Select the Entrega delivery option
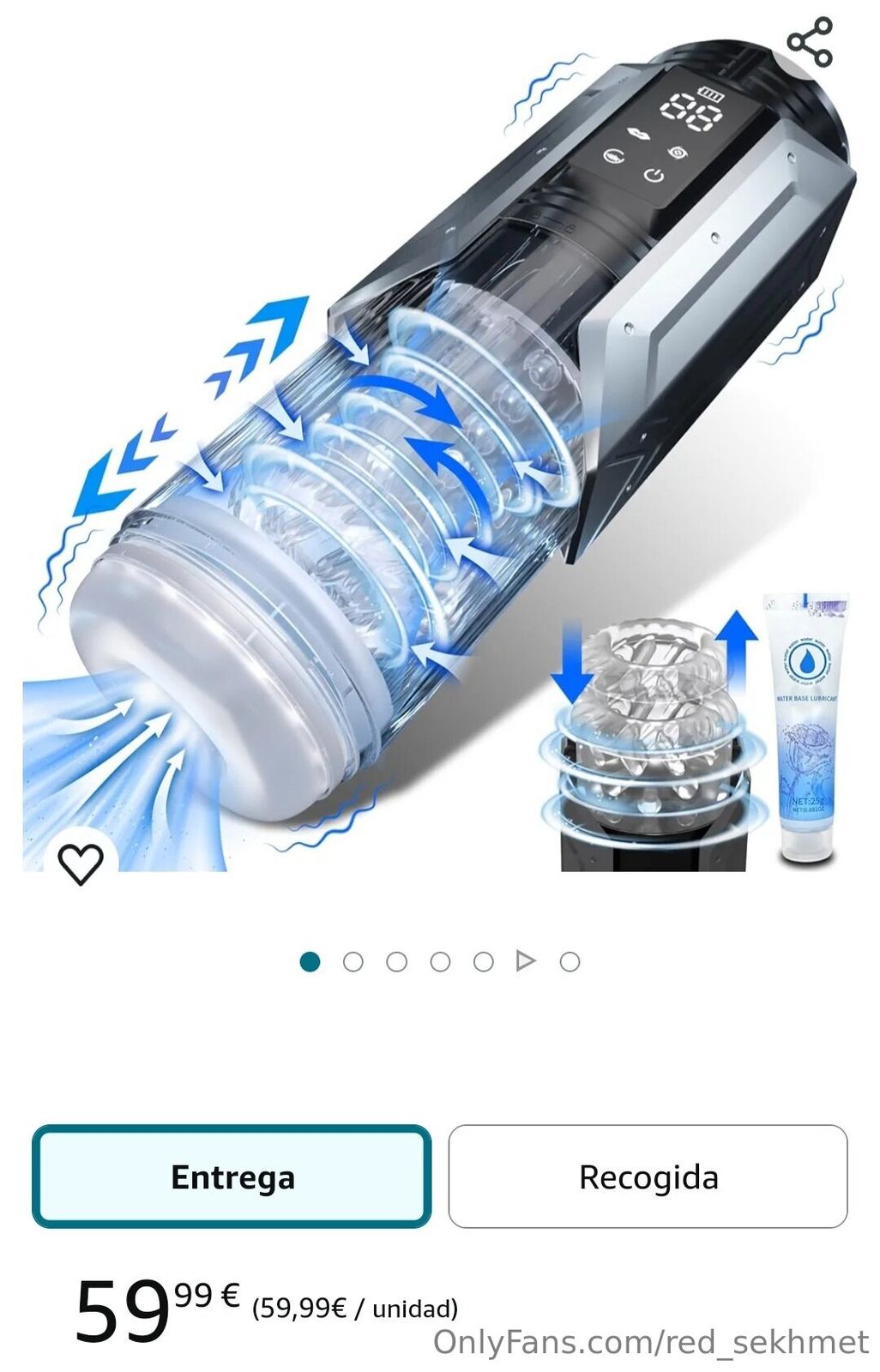880x1372 pixels. 232,1176
